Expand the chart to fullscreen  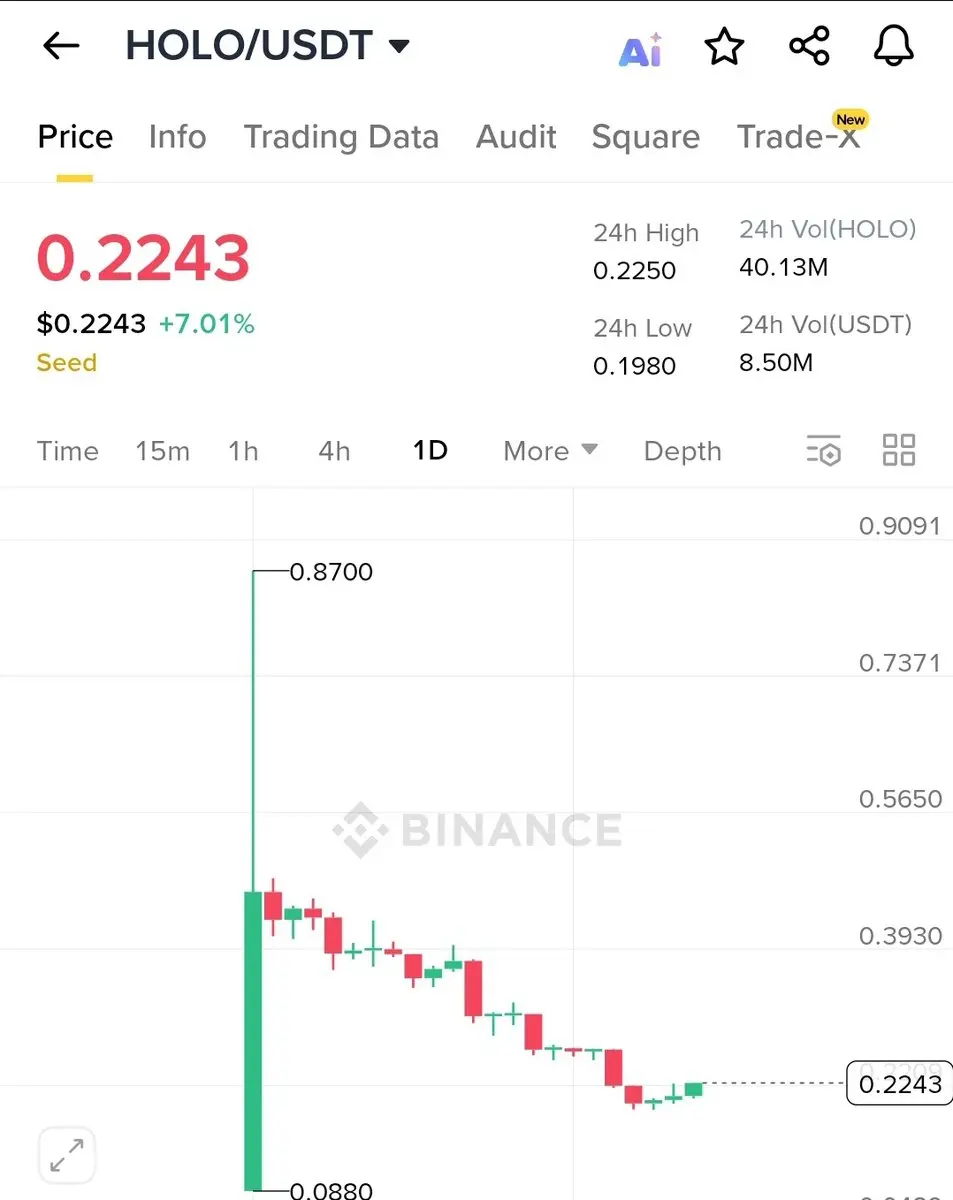[67, 1155]
